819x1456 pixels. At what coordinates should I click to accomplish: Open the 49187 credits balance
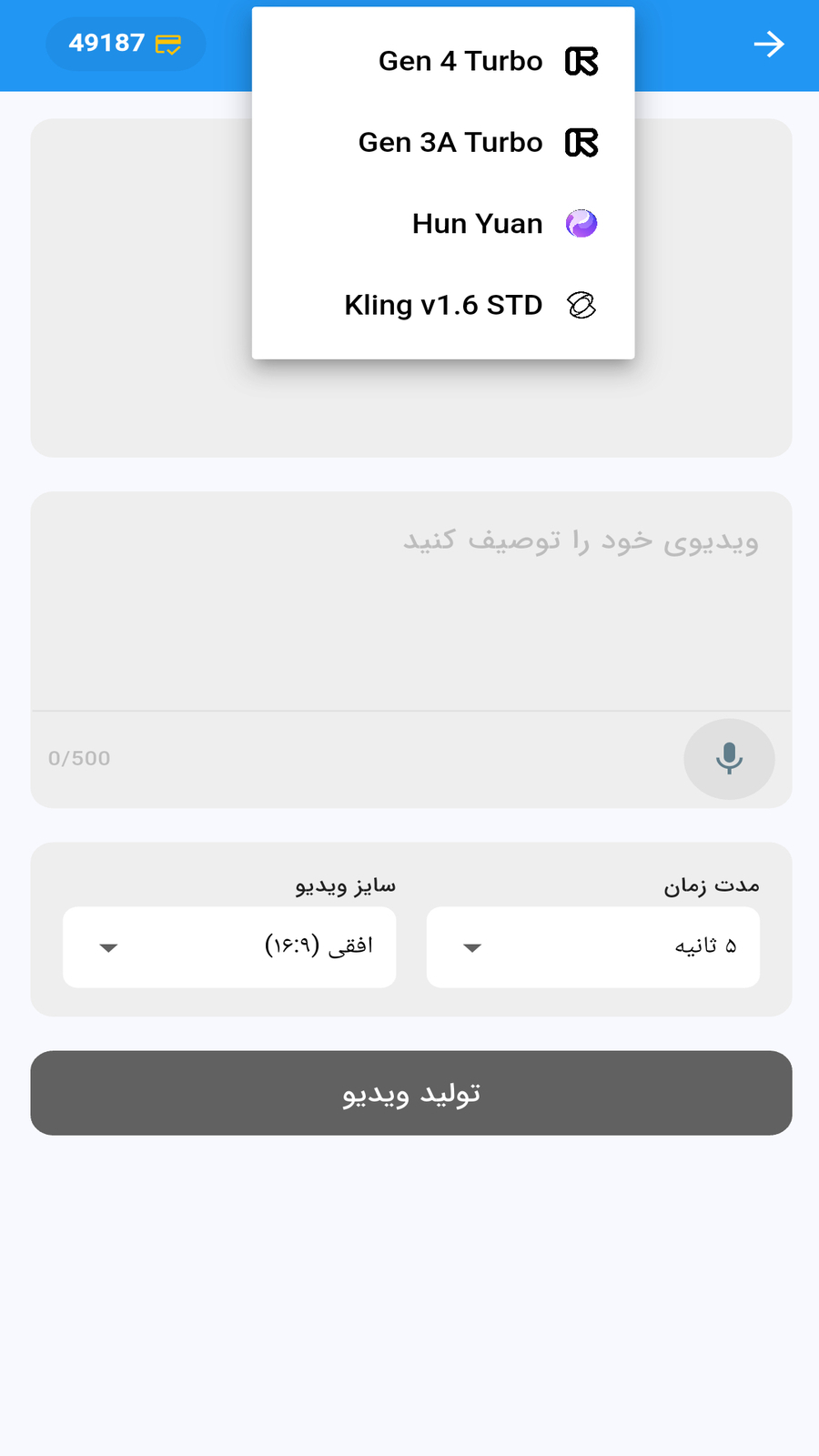click(126, 44)
